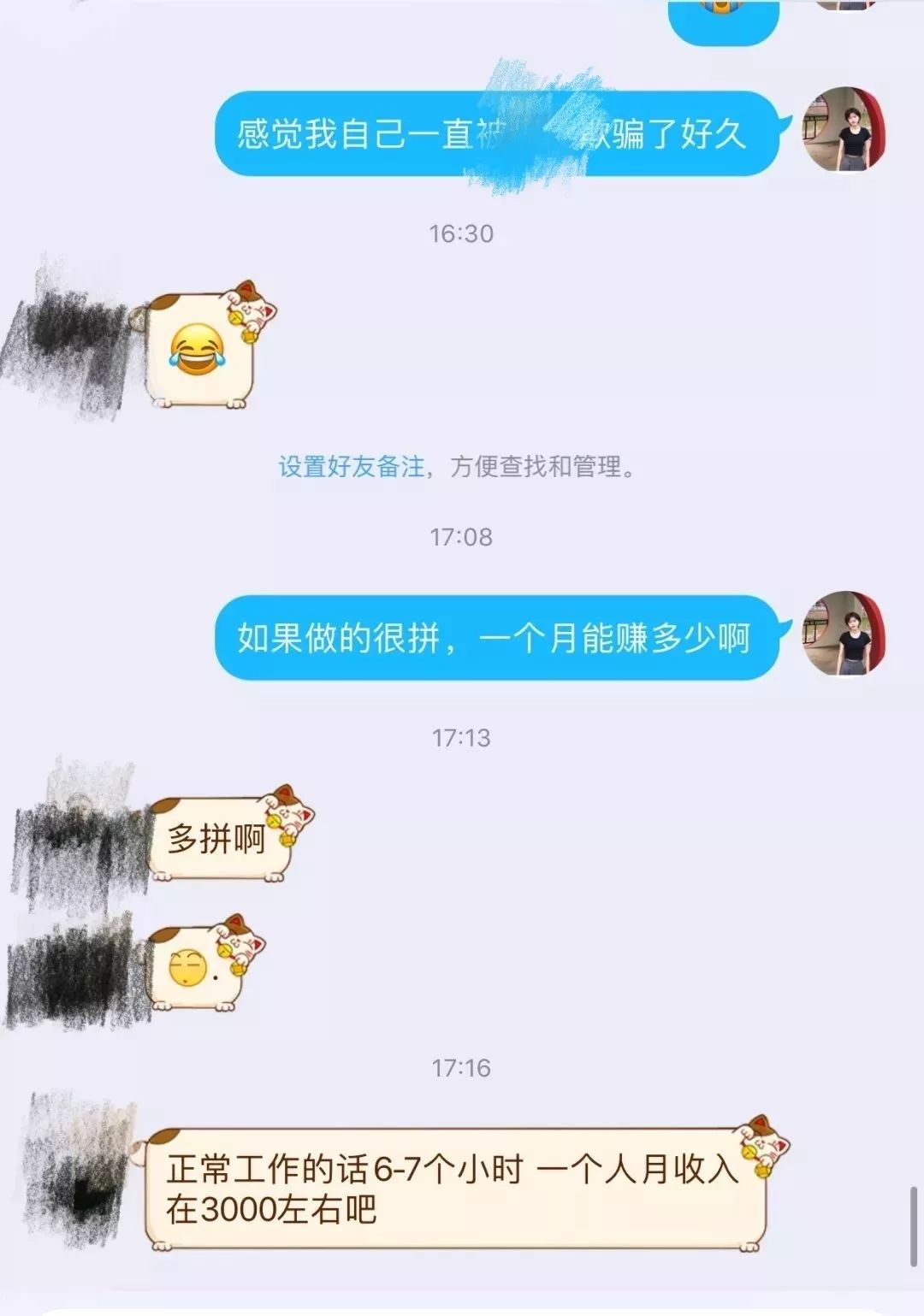Open sender avatar beside 如果做的很拼 message

844,634
